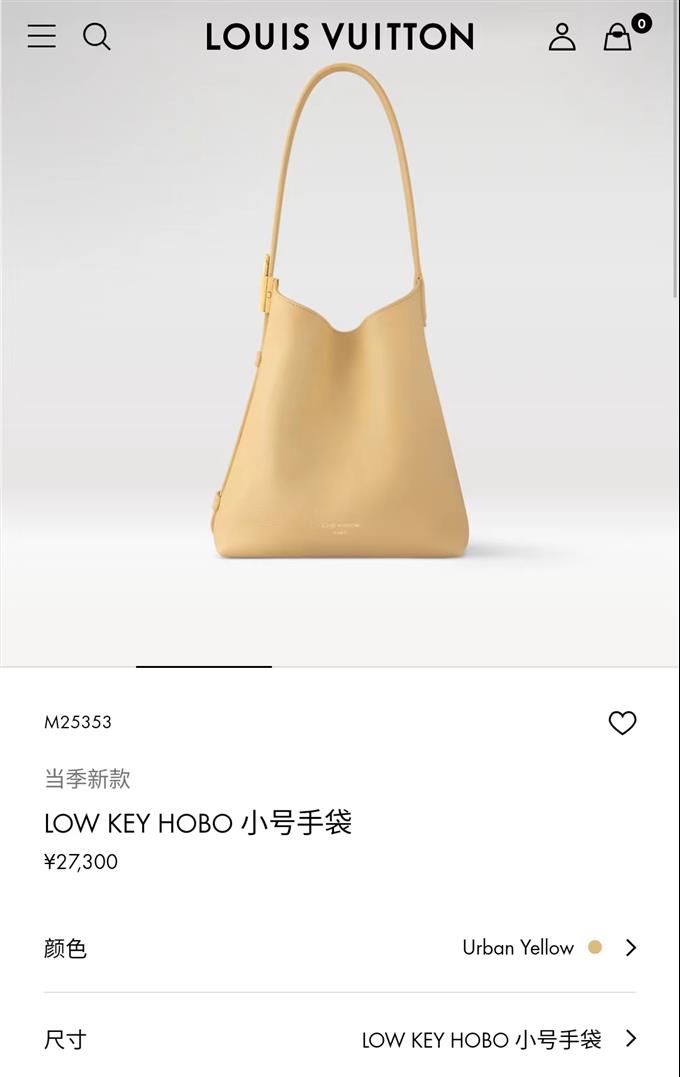The image size is (680, 1077).
Task: Open the hamburger menu
Action: tap(42, 37)
